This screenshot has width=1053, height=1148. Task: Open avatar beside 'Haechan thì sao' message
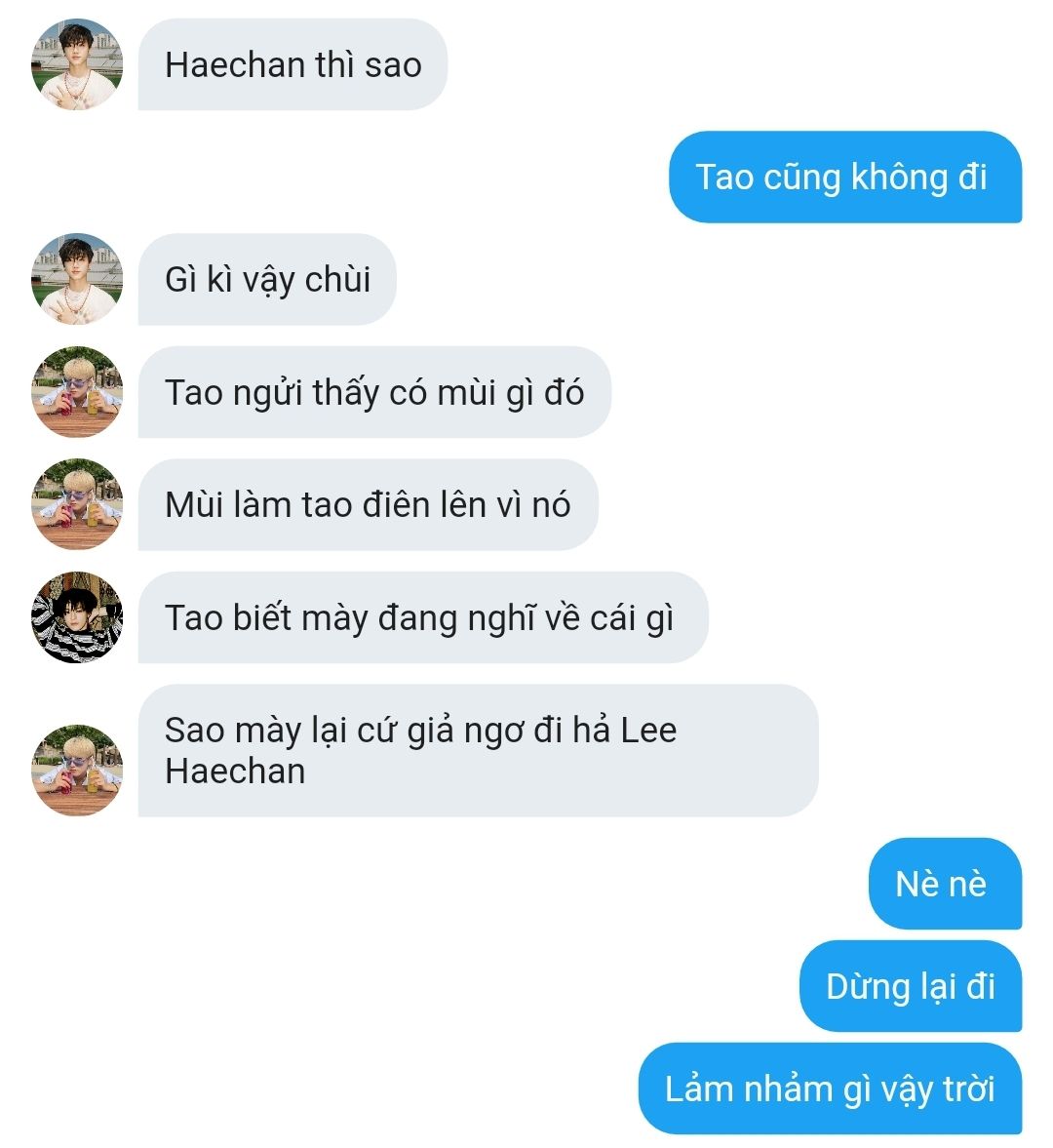pyautogui.click(x=77, y=64)
